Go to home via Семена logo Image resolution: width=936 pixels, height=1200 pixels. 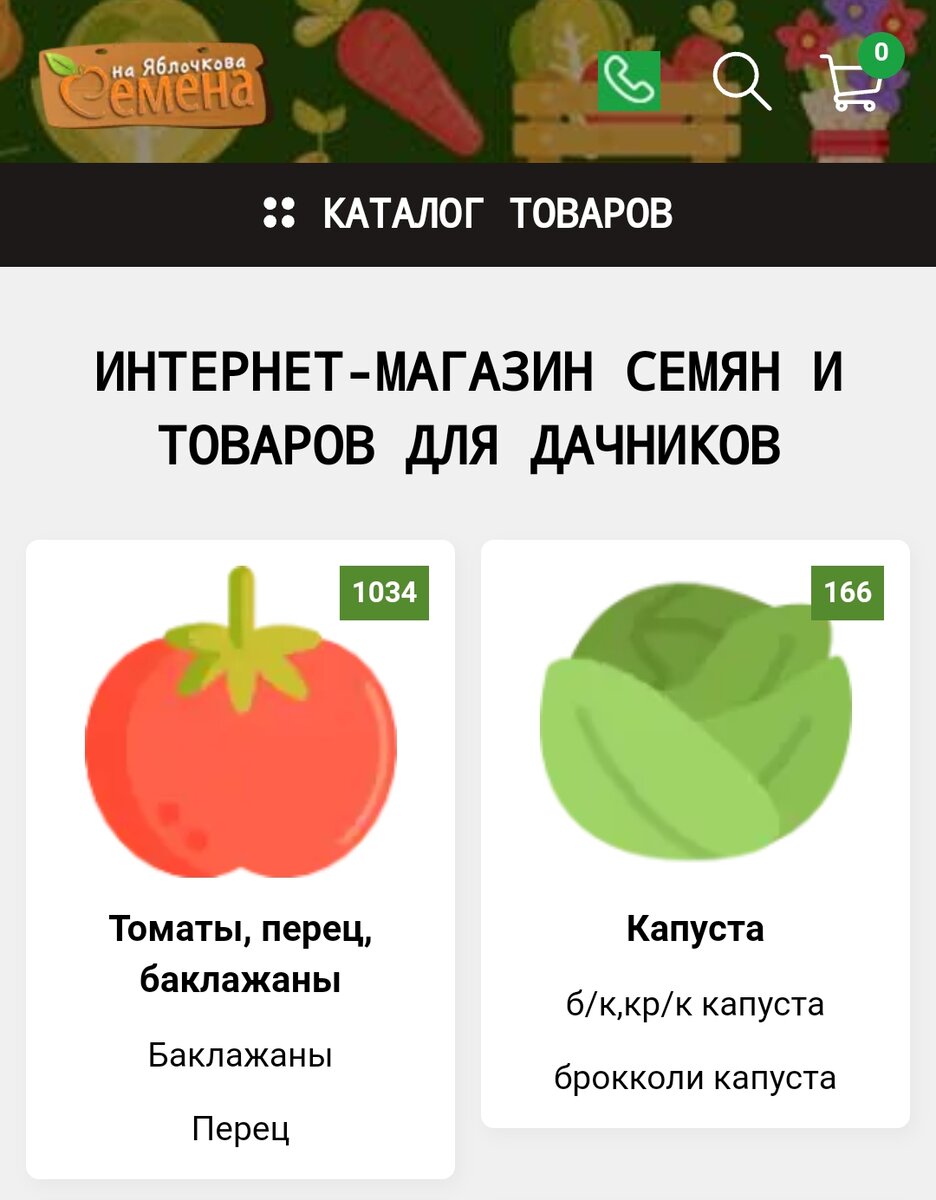tap(153, 88)
